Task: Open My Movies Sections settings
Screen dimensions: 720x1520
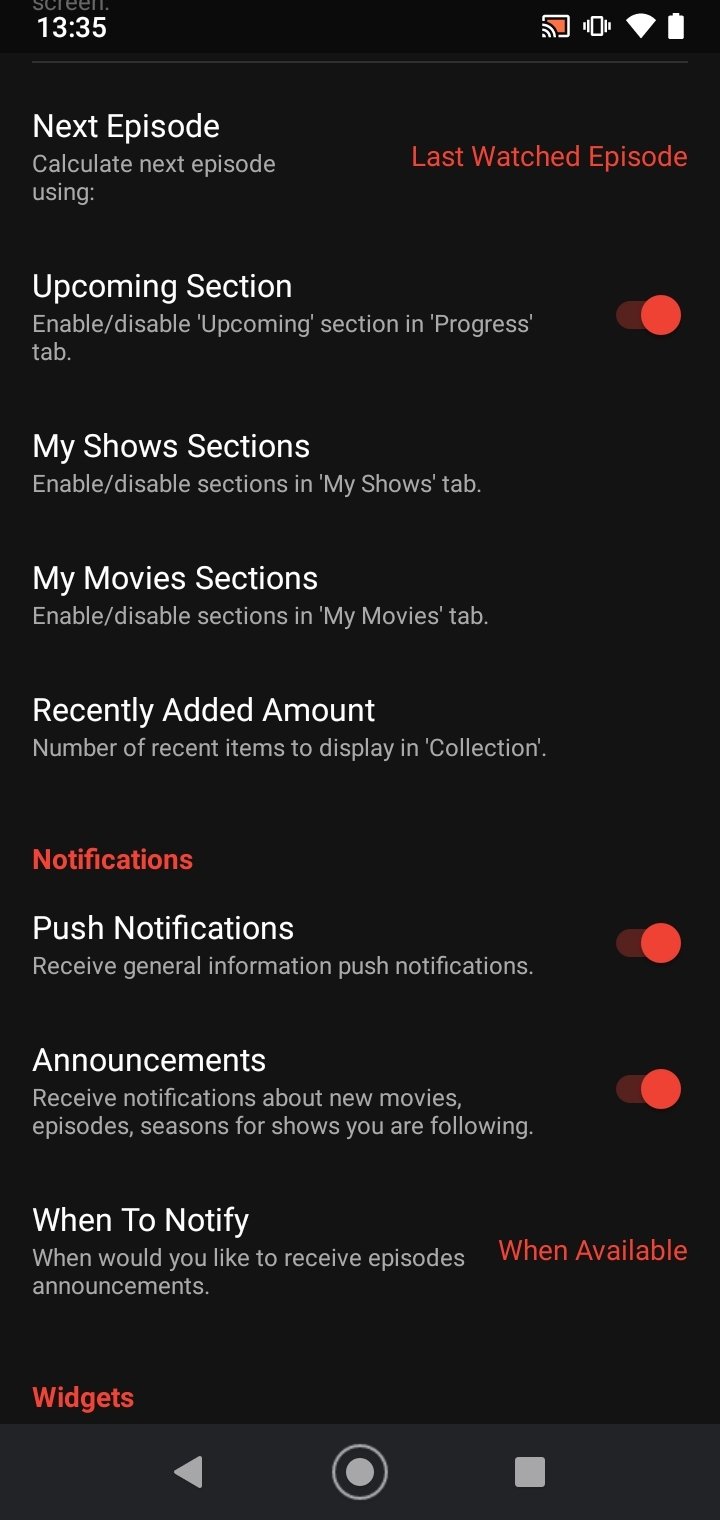Action: [360, 595]
